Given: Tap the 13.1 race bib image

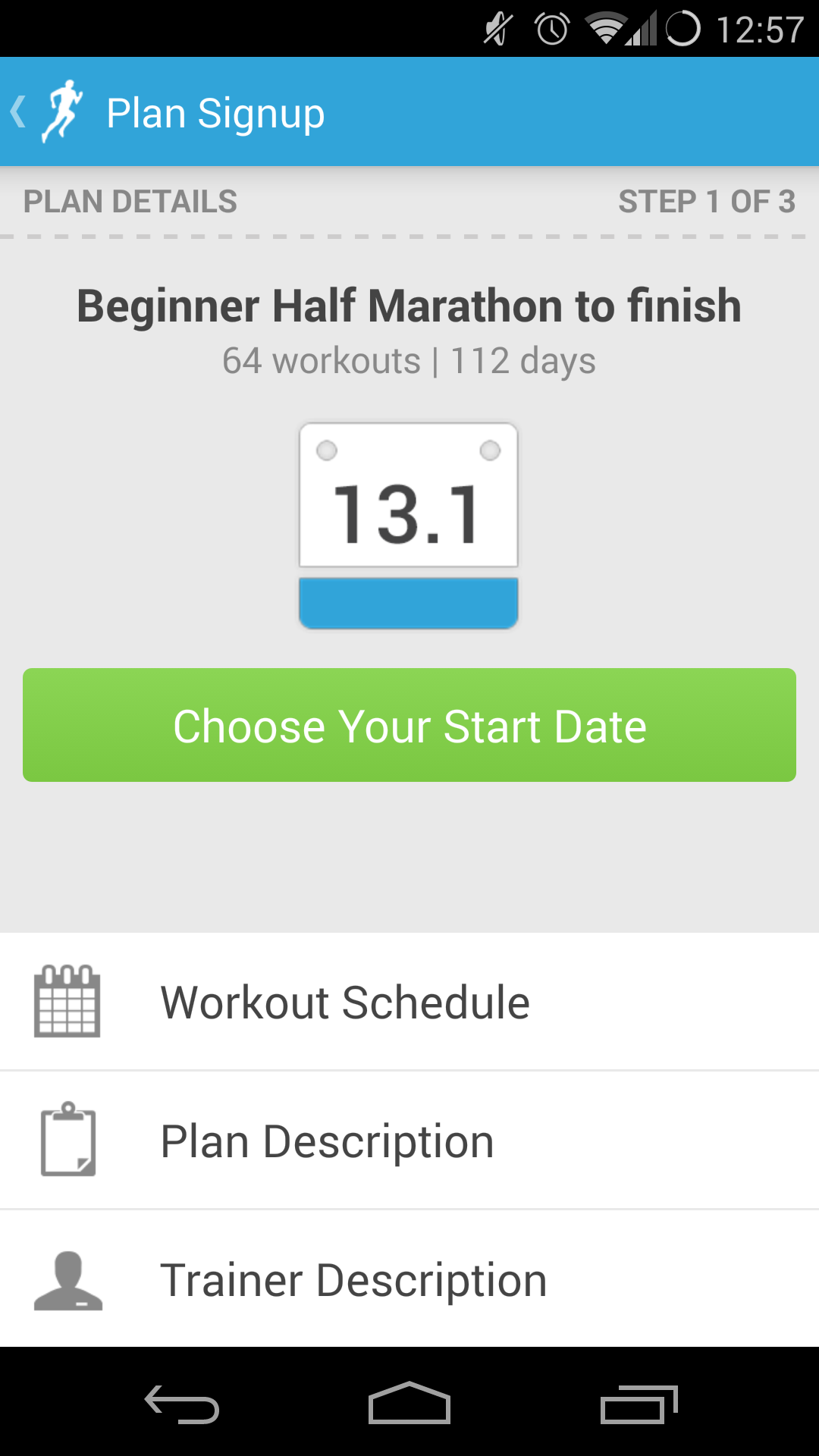Looking at the screenshot, I should [x=408, y=523].
